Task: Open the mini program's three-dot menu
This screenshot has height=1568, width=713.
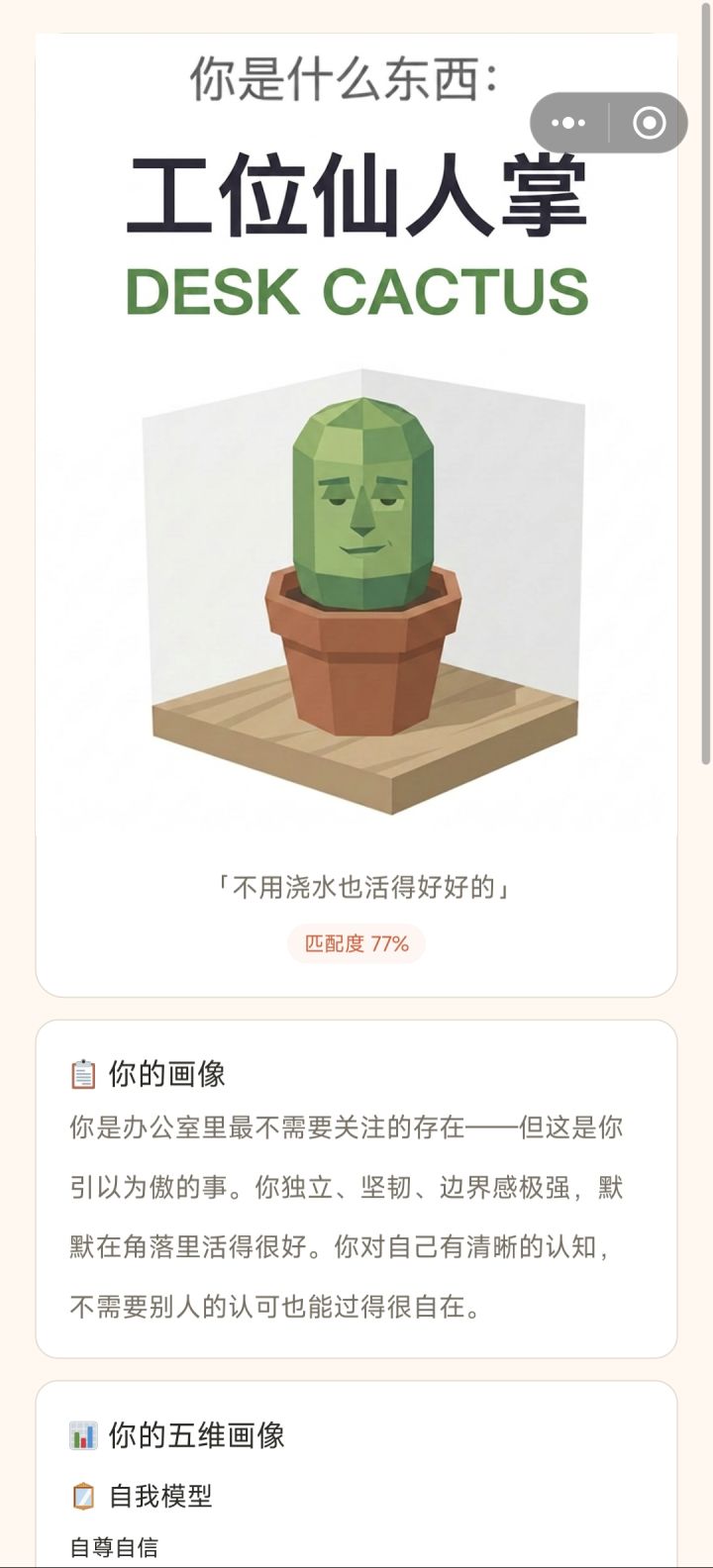Action: (568, 123)
